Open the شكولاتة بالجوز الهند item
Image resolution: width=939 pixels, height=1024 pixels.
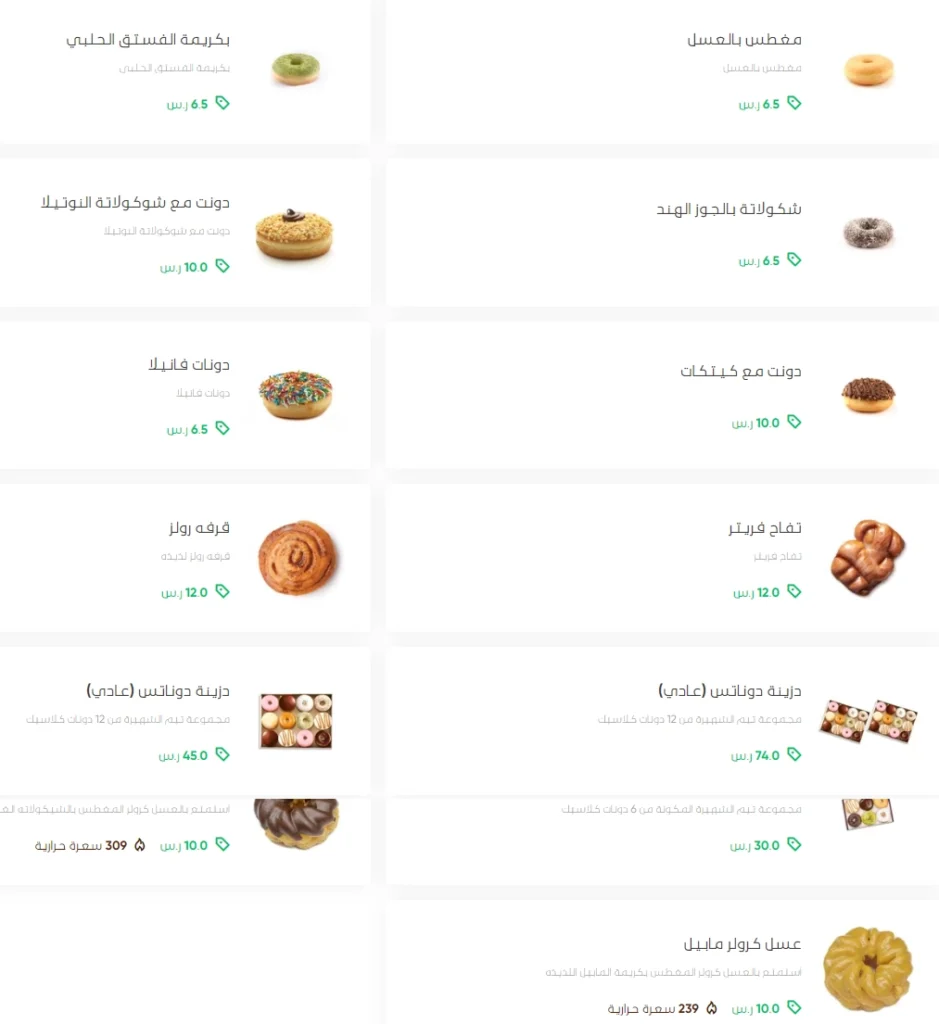(x=662, y=232)
